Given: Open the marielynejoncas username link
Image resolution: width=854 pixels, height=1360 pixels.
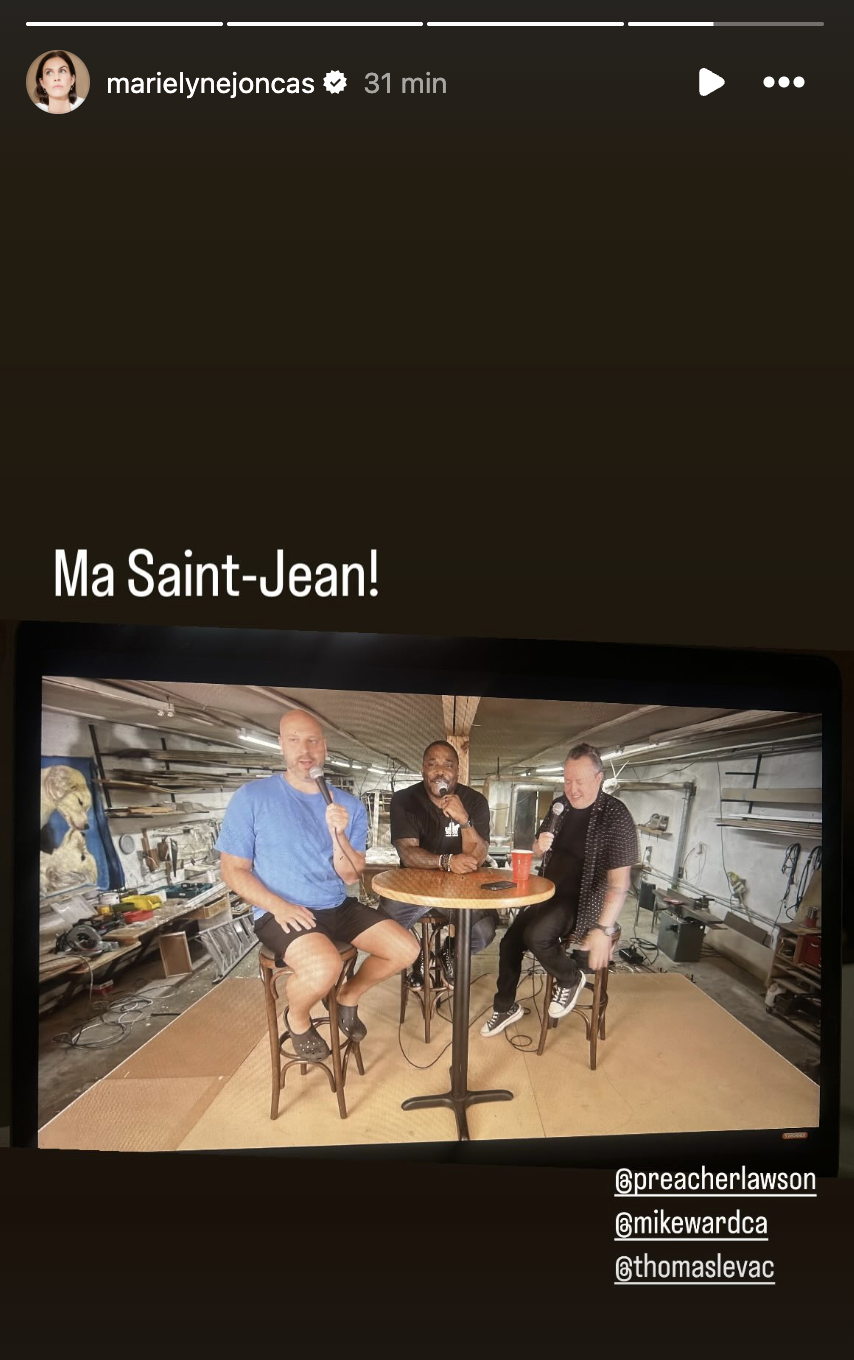Looking at the screenshot, I should click(210, 83).
